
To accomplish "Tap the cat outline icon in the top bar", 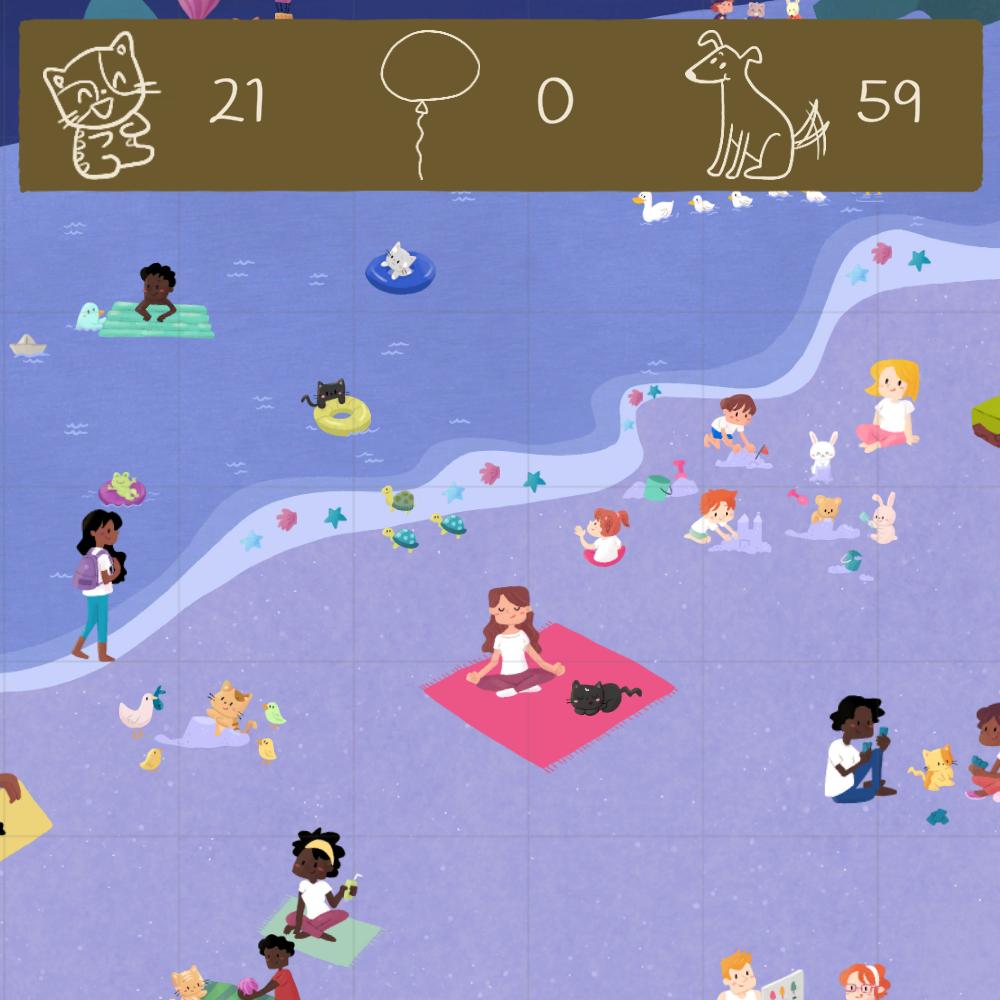I will tap(101, 105).
